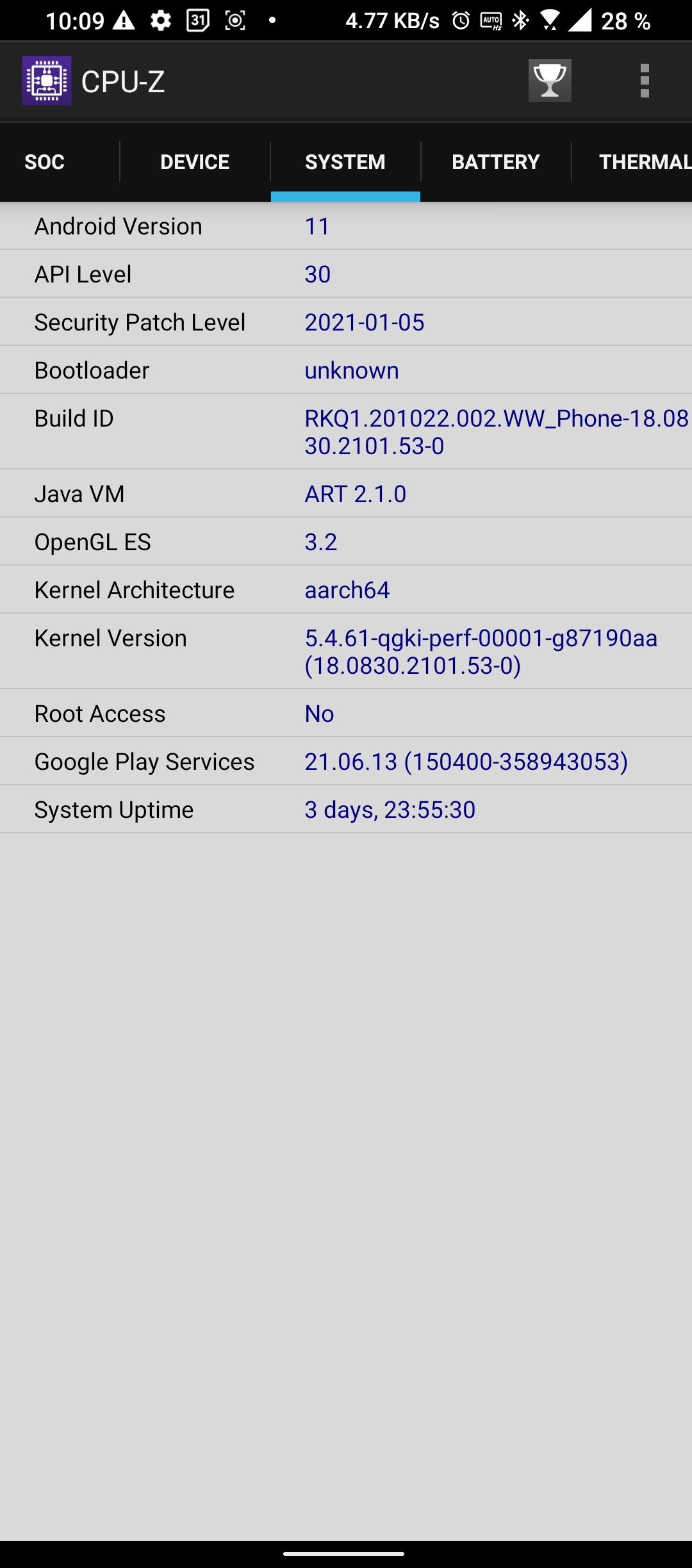
Task: Switch to the BATTERY tab
Action: [x=495, y=161]
